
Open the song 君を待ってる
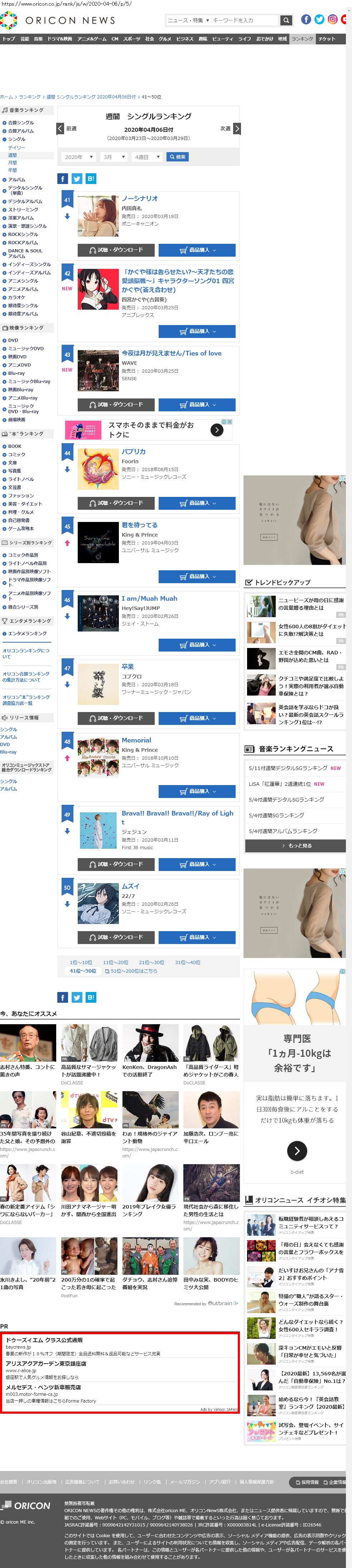click(x=139, y=525)
